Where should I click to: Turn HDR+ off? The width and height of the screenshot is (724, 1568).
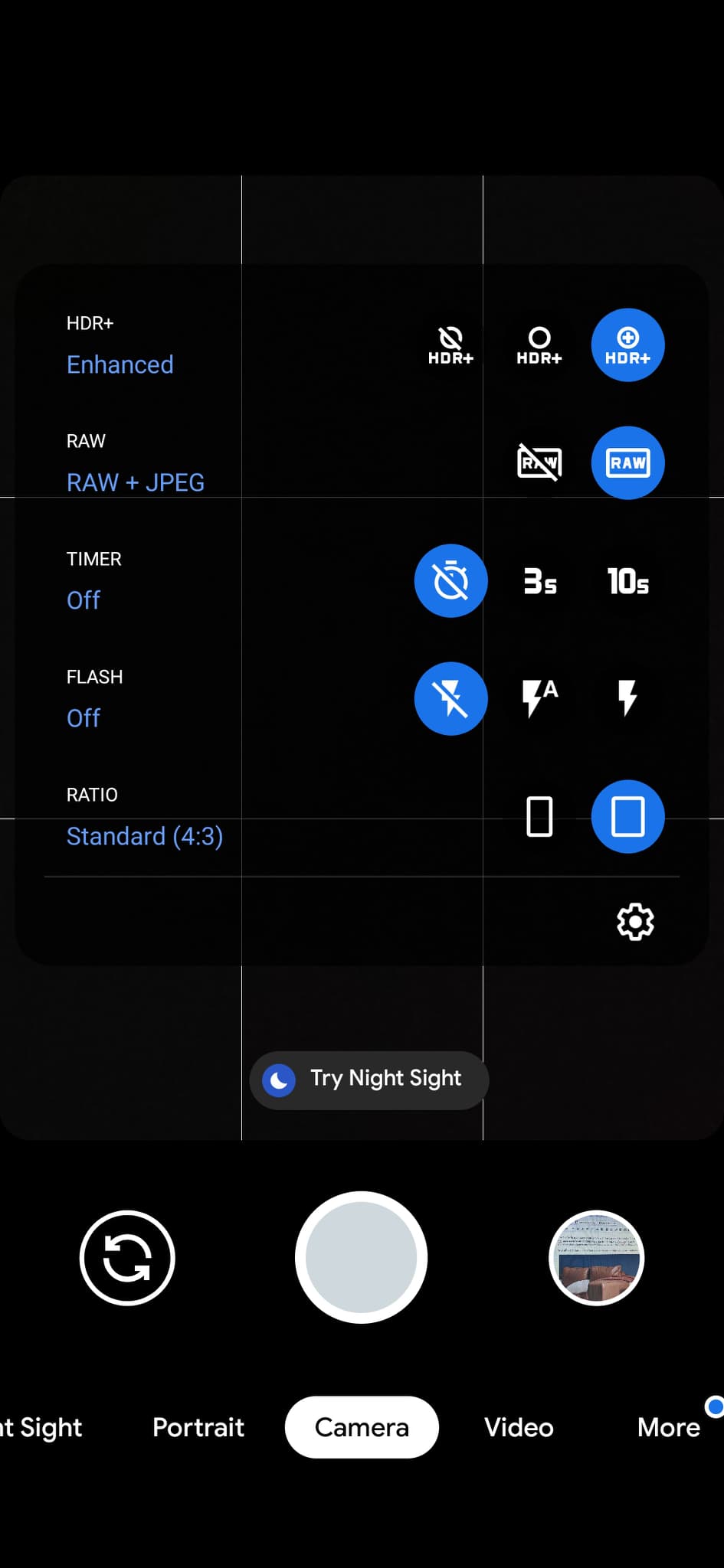pyautogui.click(x=450, y=345)
